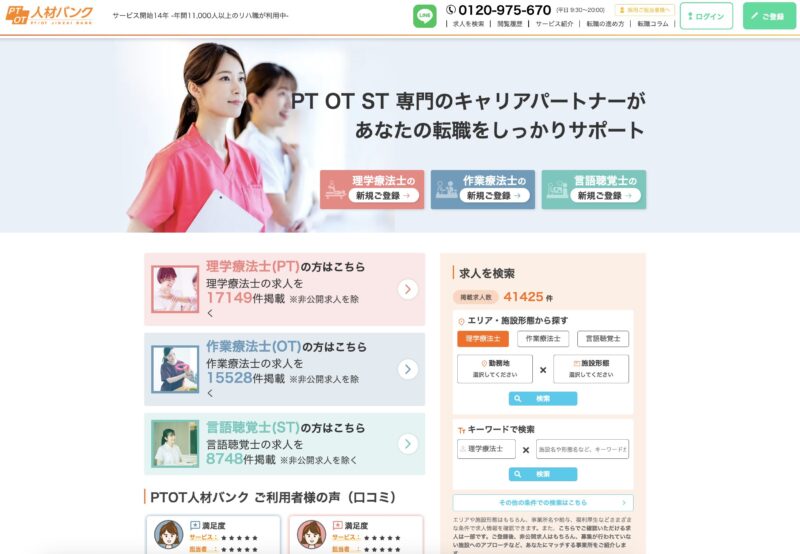The height and width of the screenshot is (554, 800).
Task: Choose 勤務地 location selector
Action: 495,369
